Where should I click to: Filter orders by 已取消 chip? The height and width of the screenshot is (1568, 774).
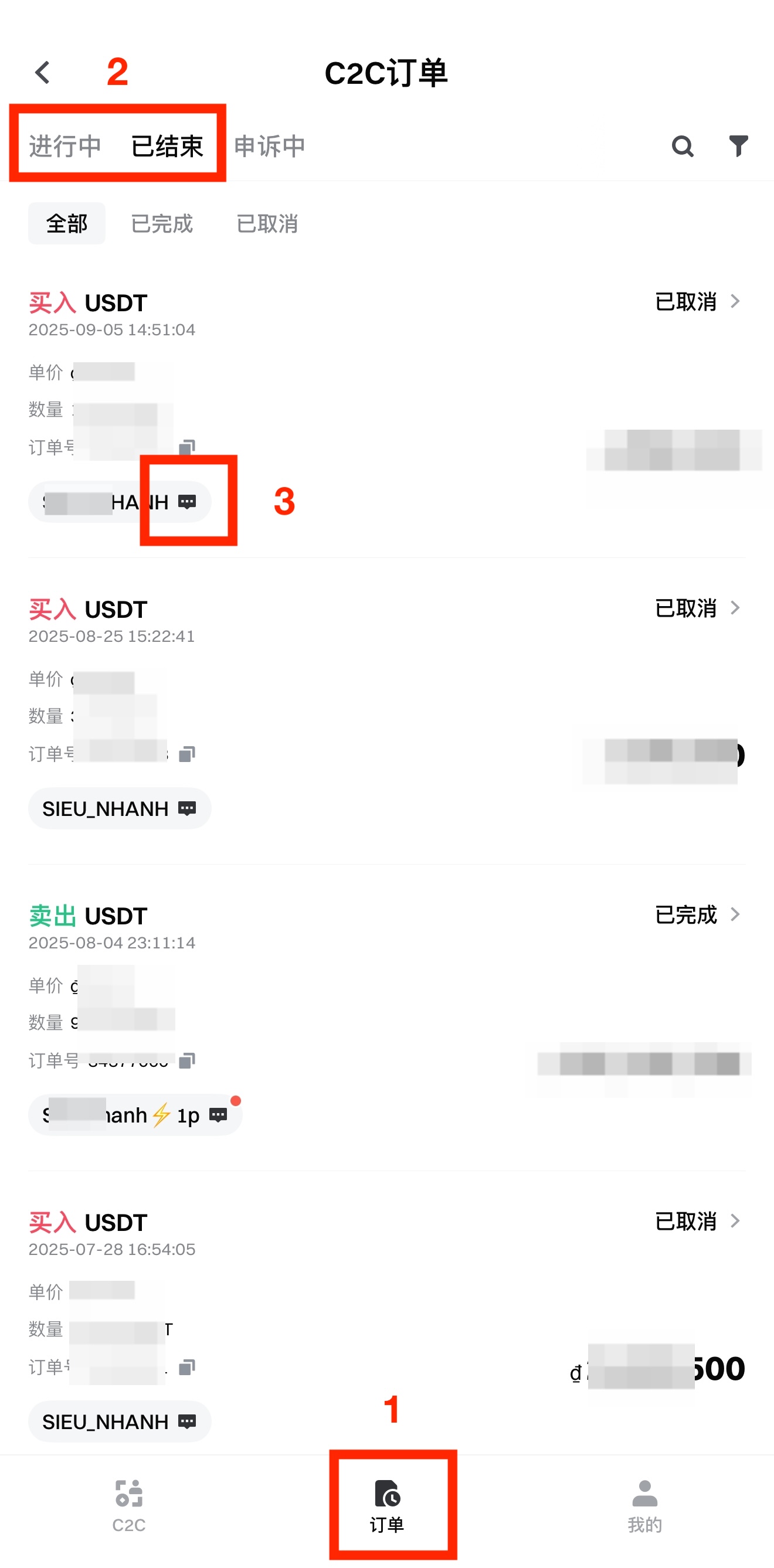(267, 223)
